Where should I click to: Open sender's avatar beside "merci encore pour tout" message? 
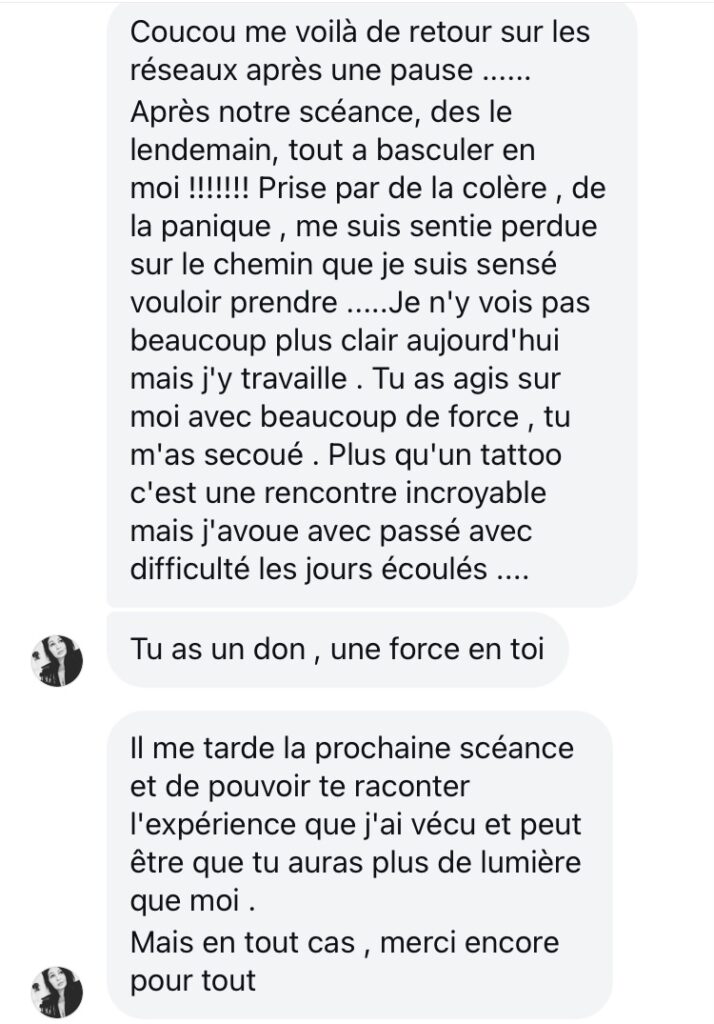[x=57, y=991]
